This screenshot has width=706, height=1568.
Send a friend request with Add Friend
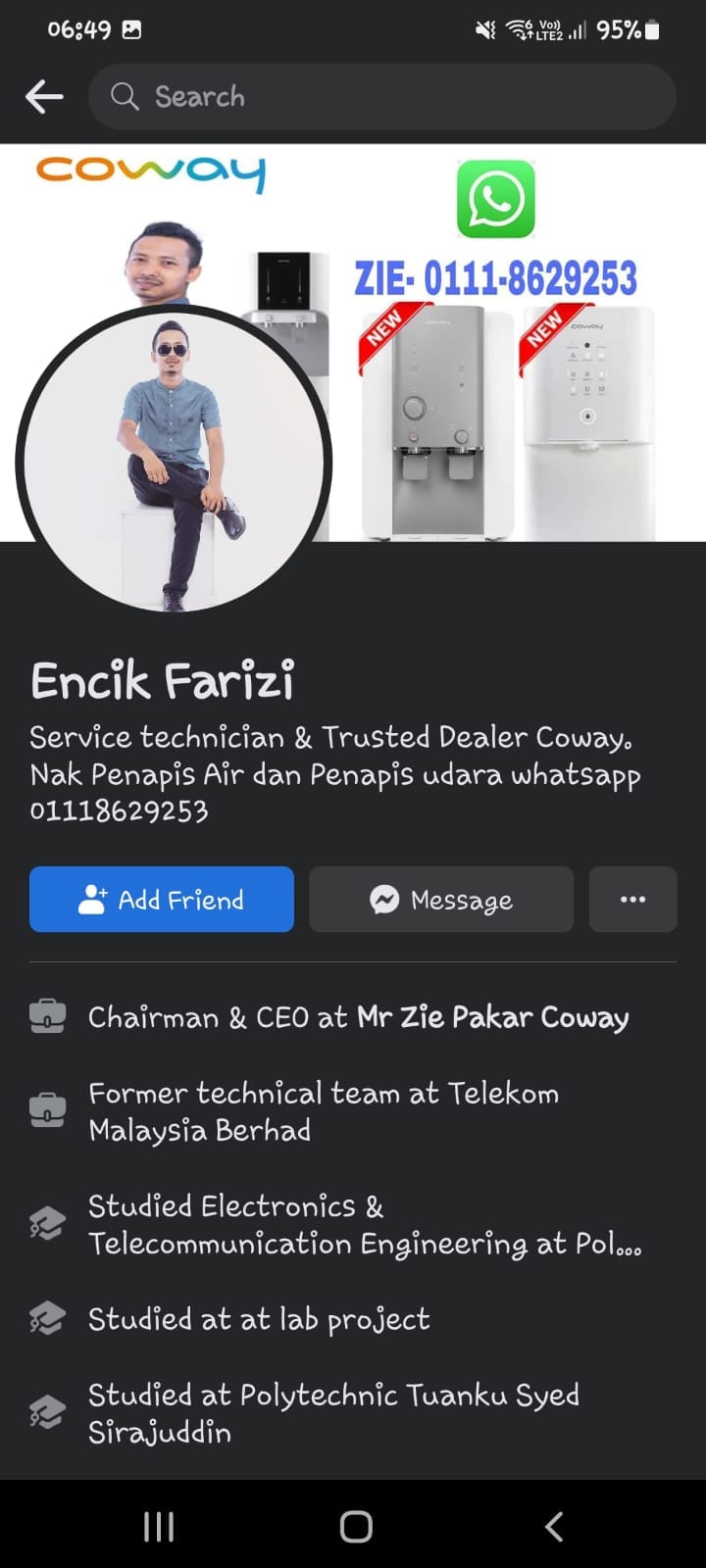pyautogui.click(x=162, y=900)
